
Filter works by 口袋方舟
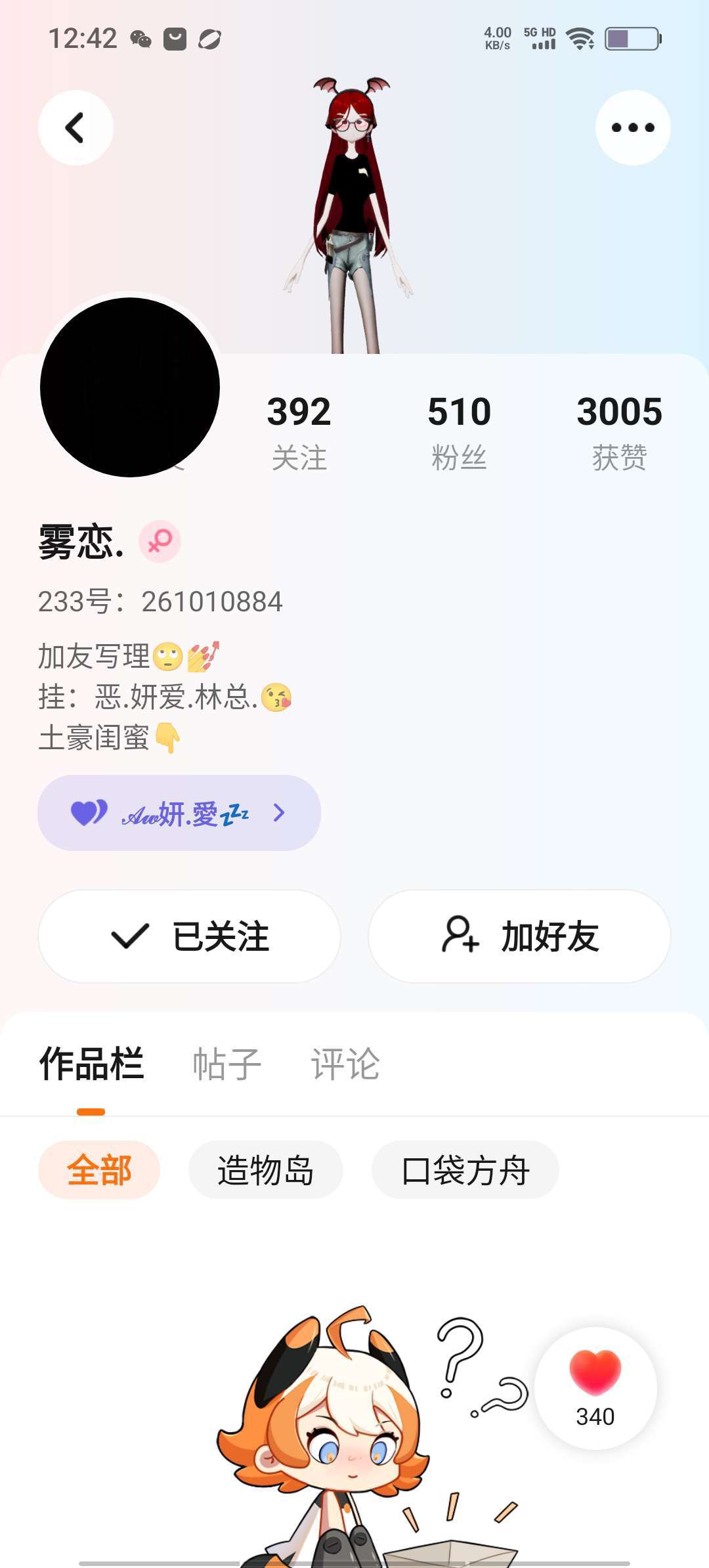click(465, 1170)
